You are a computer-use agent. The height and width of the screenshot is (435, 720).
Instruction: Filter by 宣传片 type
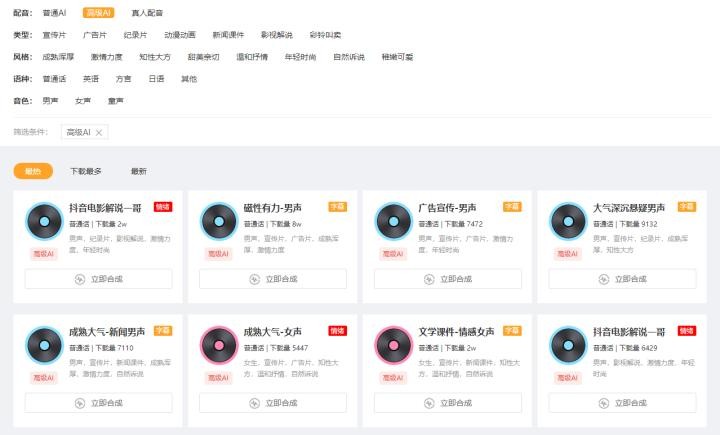click(x=54, y=35)
